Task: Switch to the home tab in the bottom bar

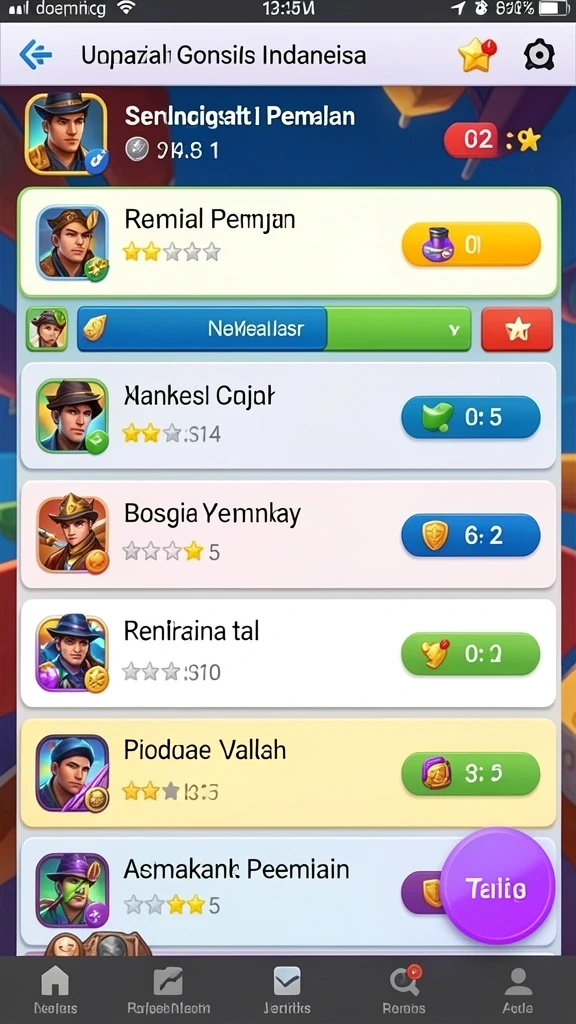Action: tap(55, 990)
